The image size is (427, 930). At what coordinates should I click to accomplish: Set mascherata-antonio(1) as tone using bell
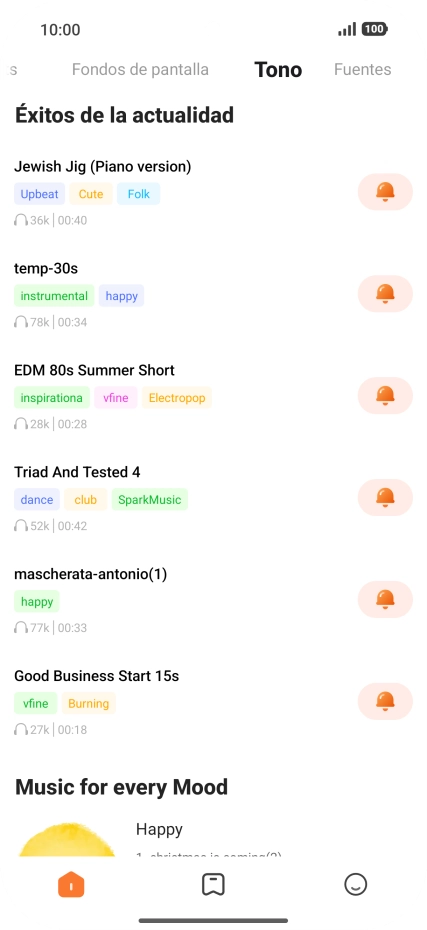click(385, 600)
